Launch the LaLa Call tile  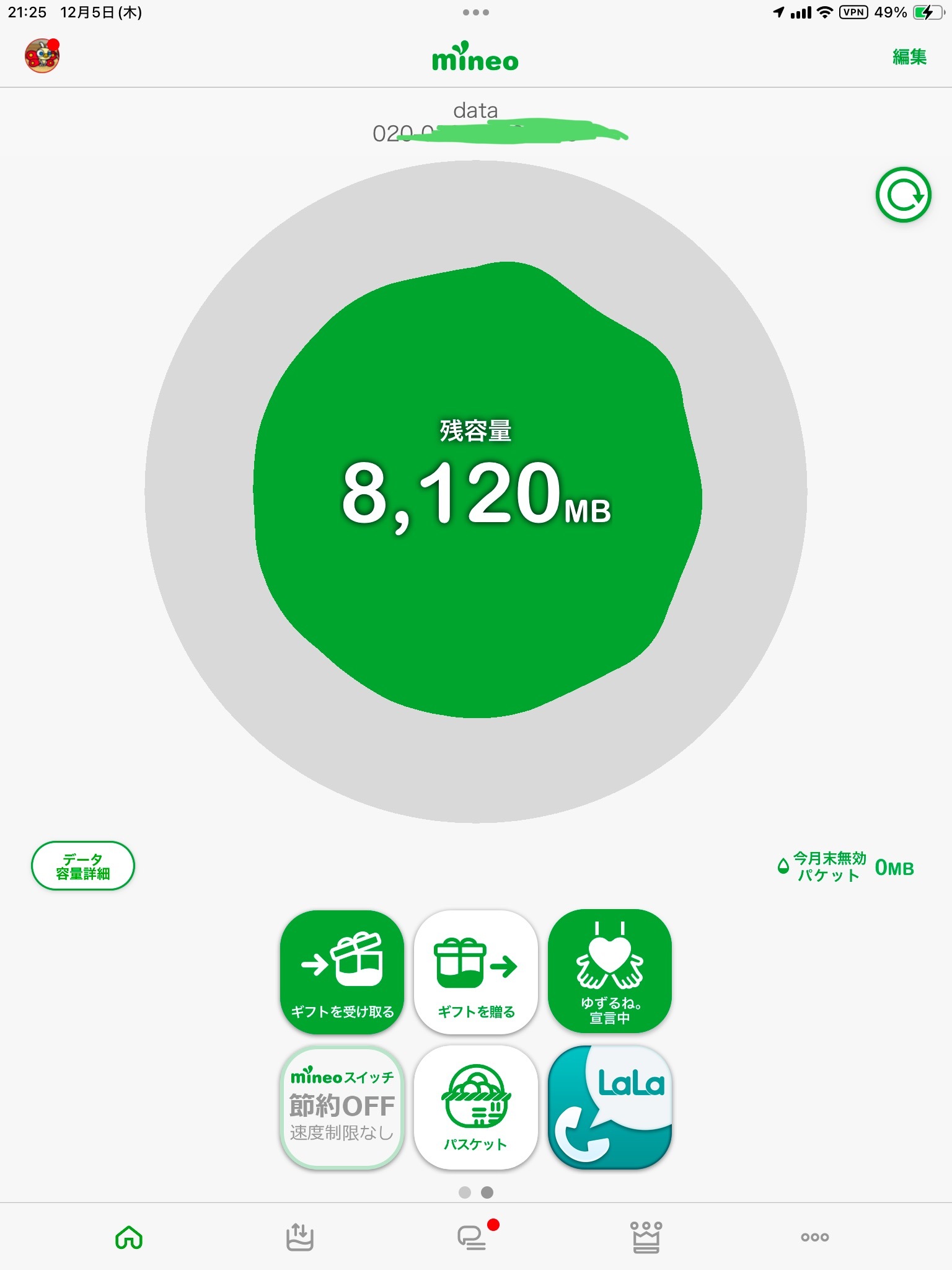[610, 1108]
